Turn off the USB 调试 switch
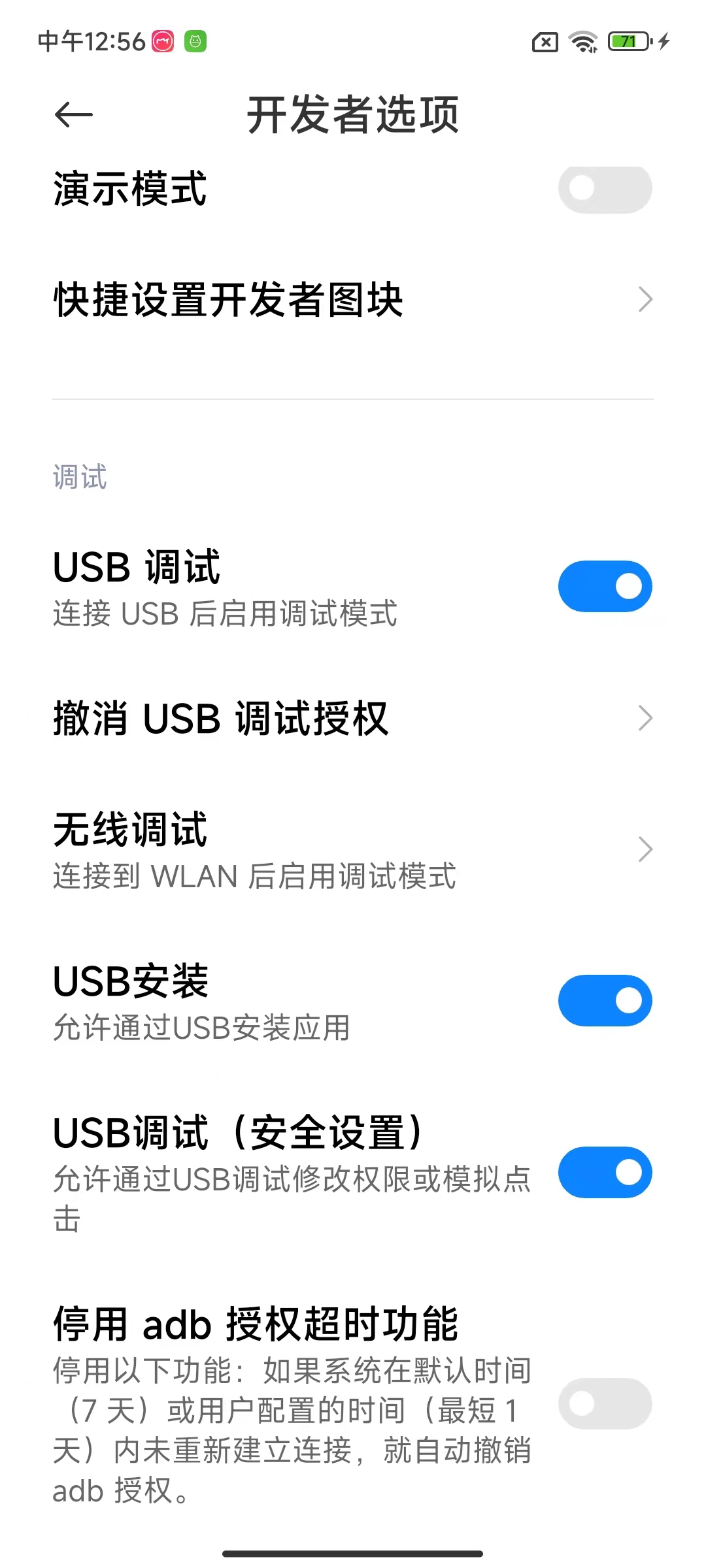Viewport: 706px width, 1568px height. [605, 586]
